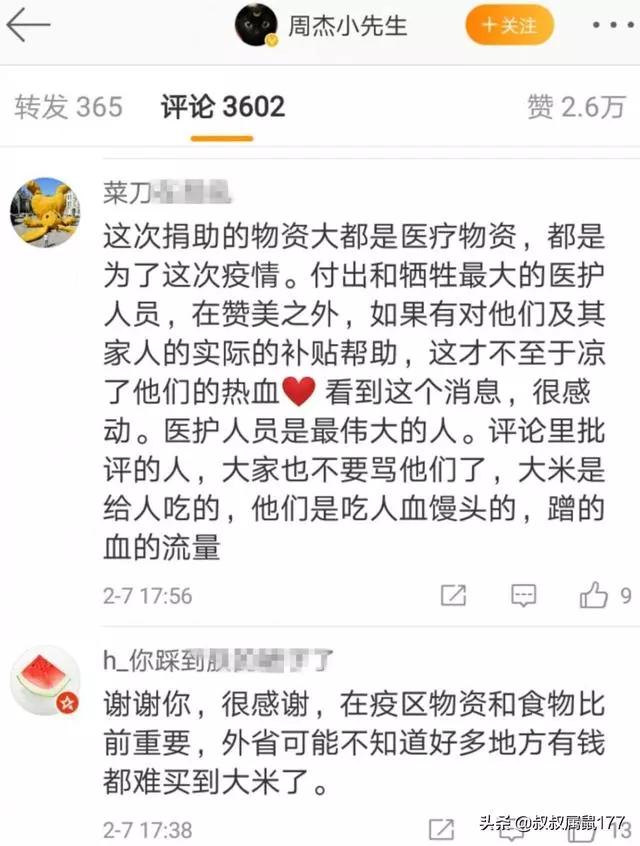Forward the comment posted at 2-7 17:56
This screenshot has height=846, width=640.
(453, 596)
